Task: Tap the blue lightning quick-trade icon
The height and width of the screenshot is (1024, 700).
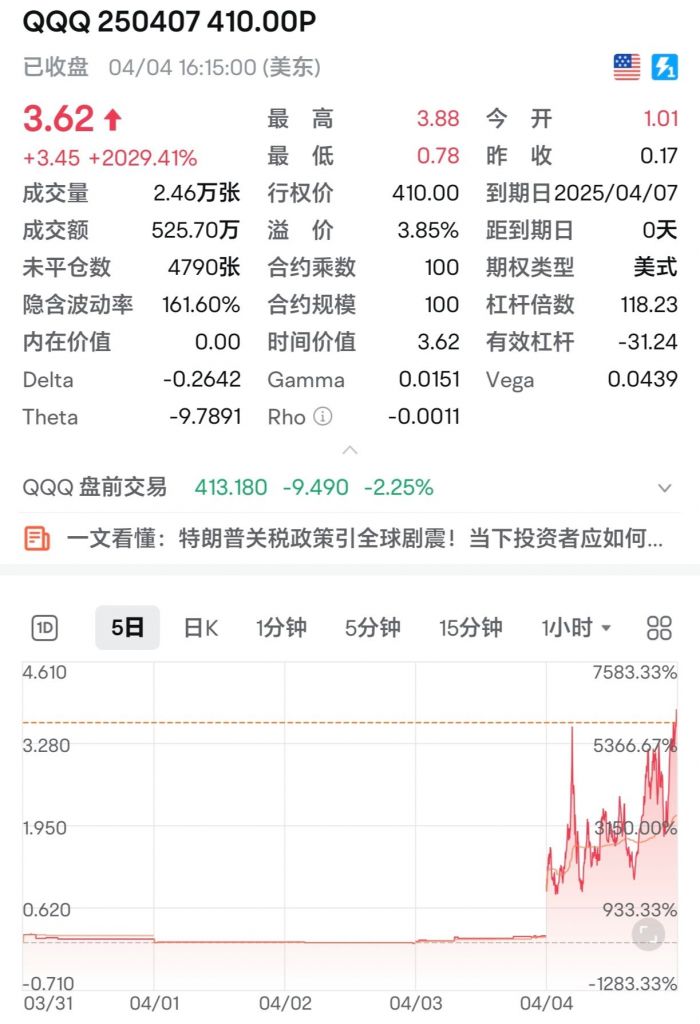Action: point(665,67)
